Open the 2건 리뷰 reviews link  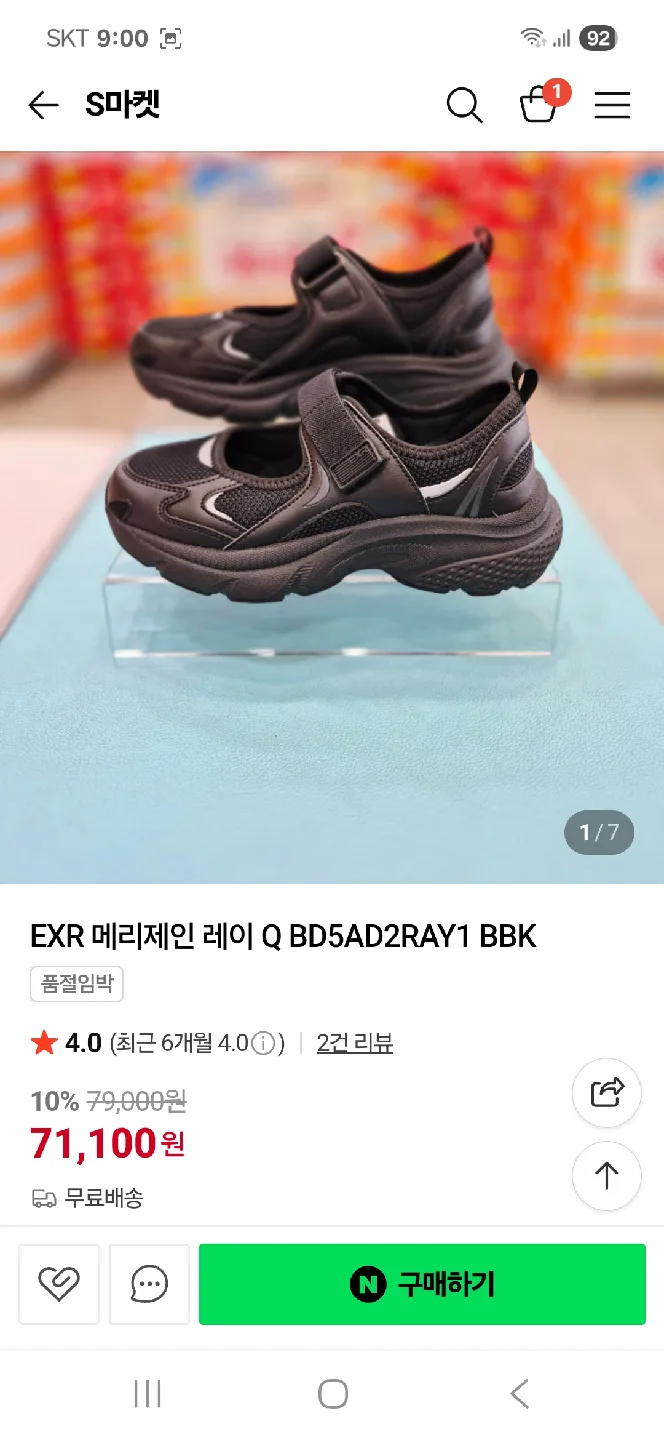click(355, 1044)
